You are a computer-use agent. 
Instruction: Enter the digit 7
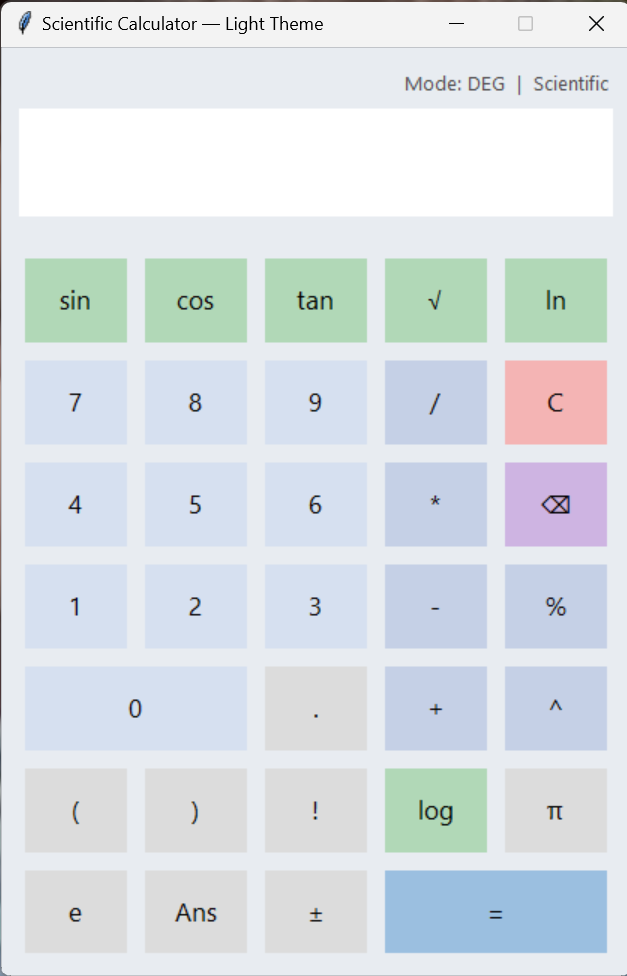tap(76, 403)
